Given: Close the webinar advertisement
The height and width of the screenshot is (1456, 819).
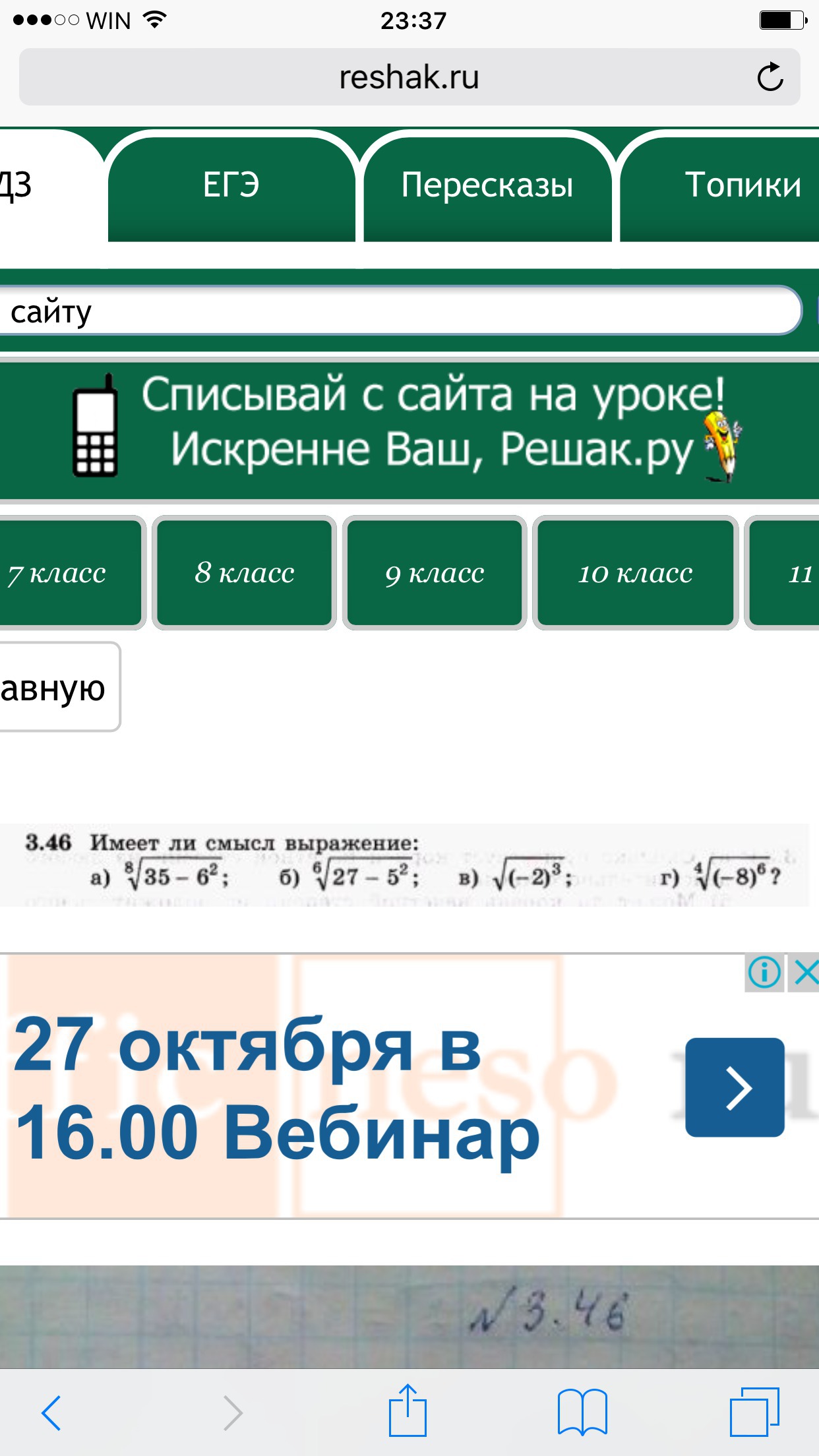Looking at the screenshot, I should click(804, 973).
